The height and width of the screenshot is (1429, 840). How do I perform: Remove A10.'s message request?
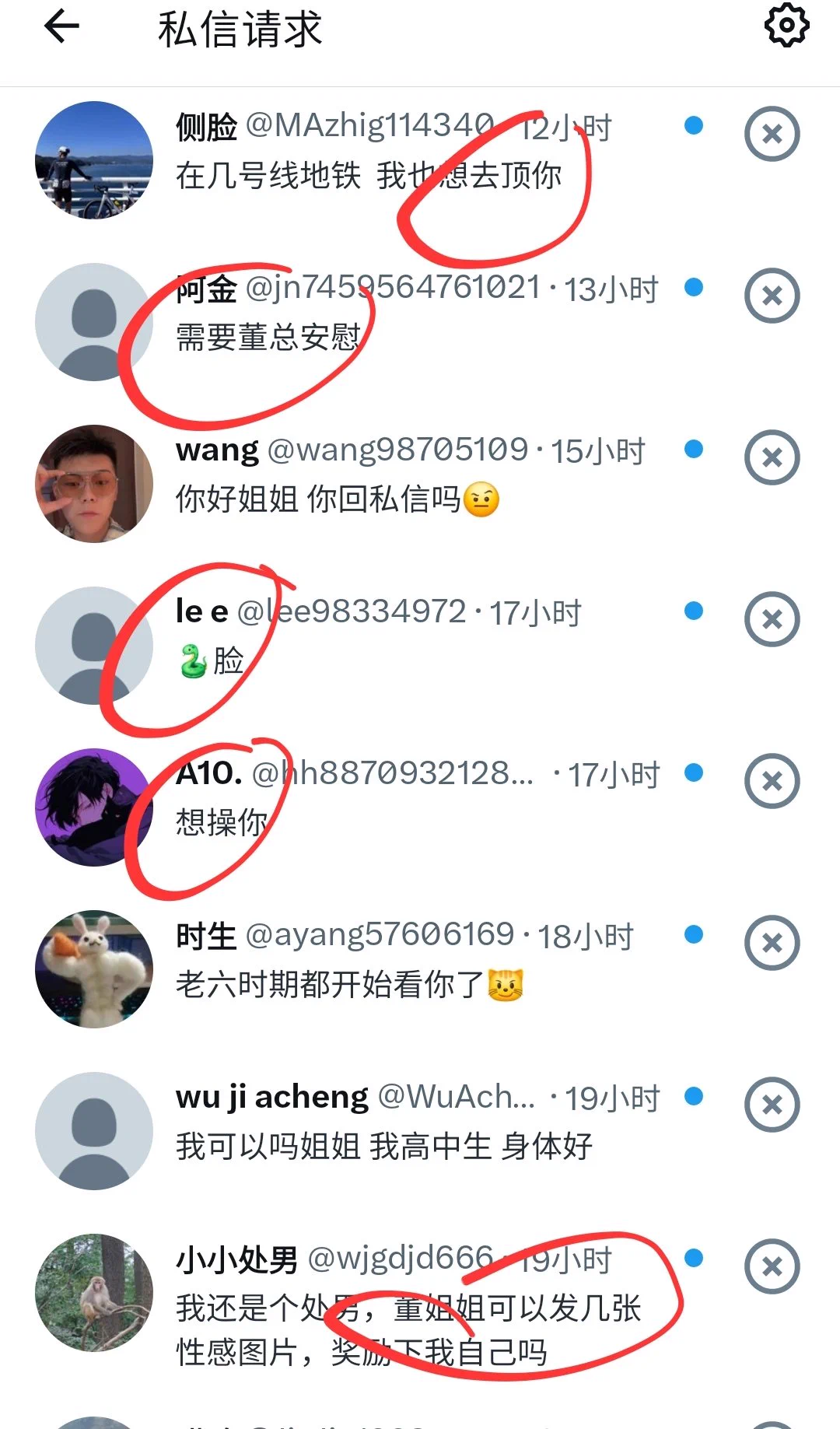[772, 781]
